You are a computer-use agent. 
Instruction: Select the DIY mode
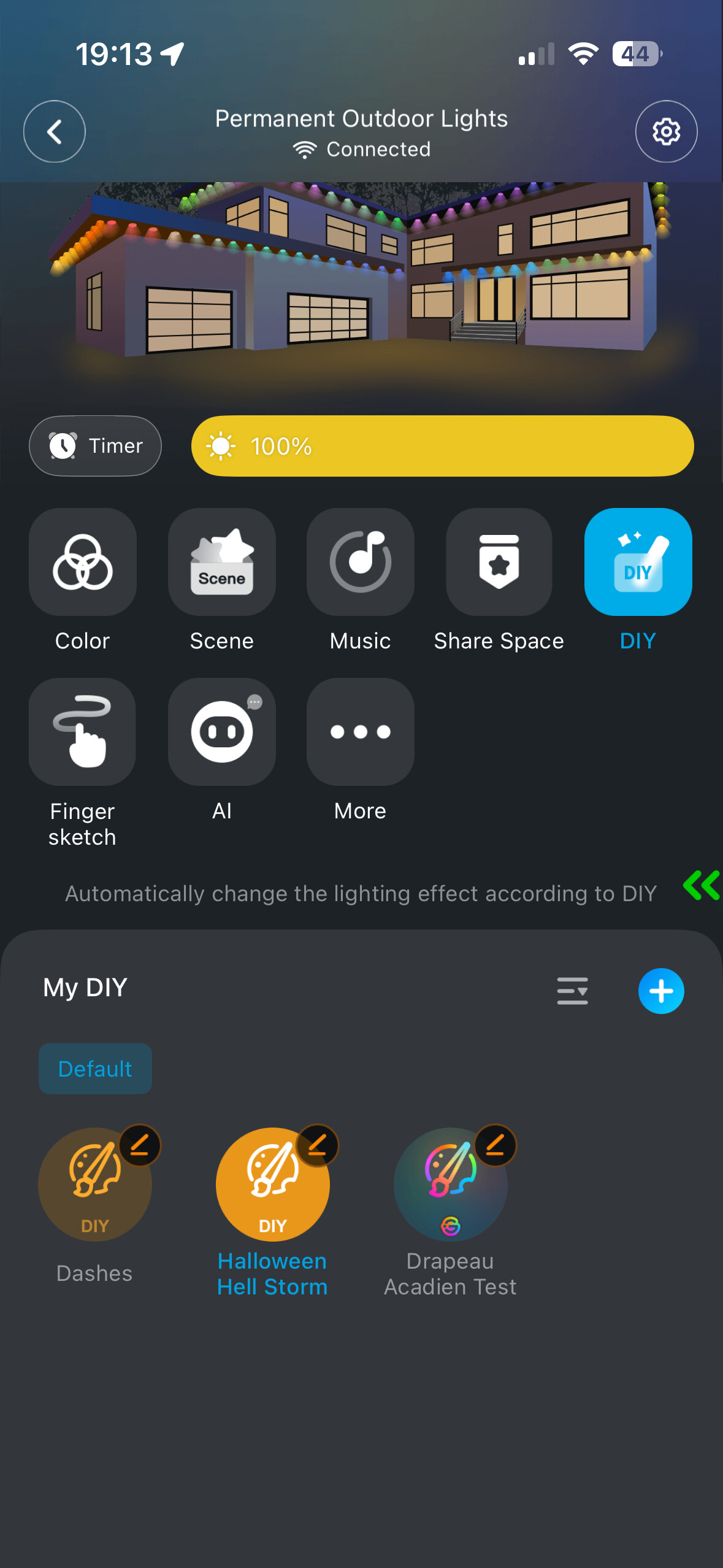click(638, 562)
